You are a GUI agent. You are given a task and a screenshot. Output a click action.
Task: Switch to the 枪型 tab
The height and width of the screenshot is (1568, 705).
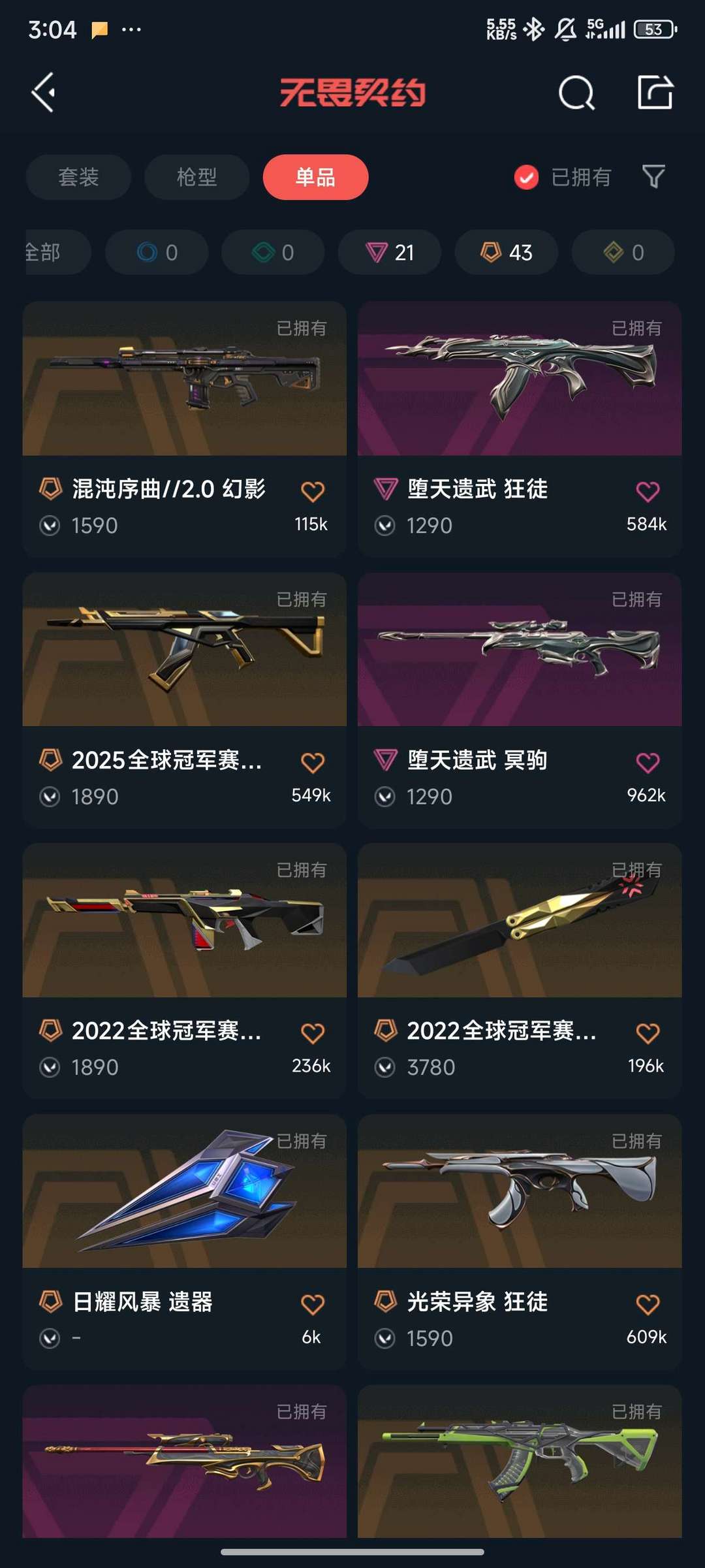tap(196, 177)
